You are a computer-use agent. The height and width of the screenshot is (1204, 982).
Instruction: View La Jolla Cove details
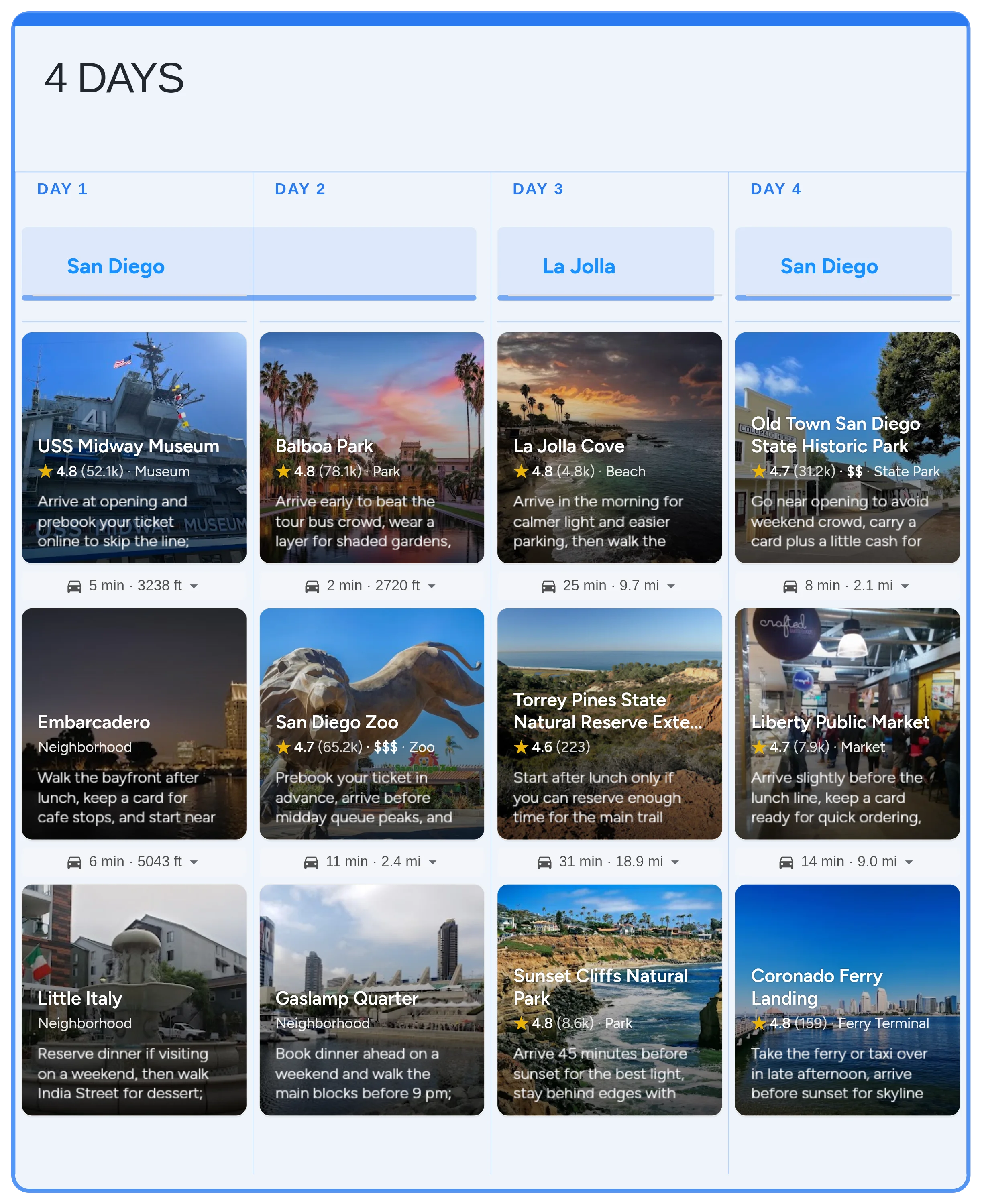(609, 447)
